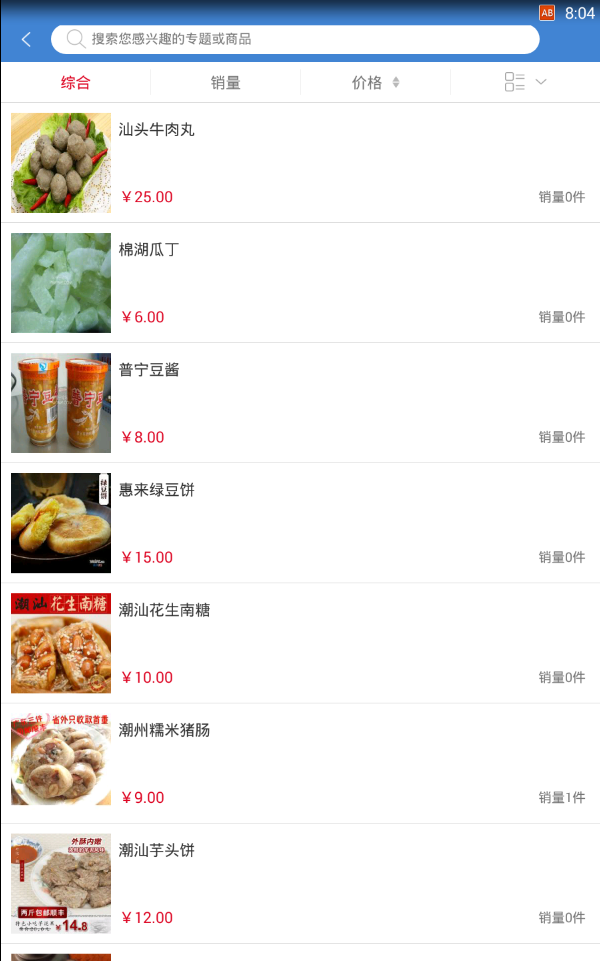The height and width of the screenshot is (961, 600).
Task: Select the 综合 sort tab
Action: 76,83
